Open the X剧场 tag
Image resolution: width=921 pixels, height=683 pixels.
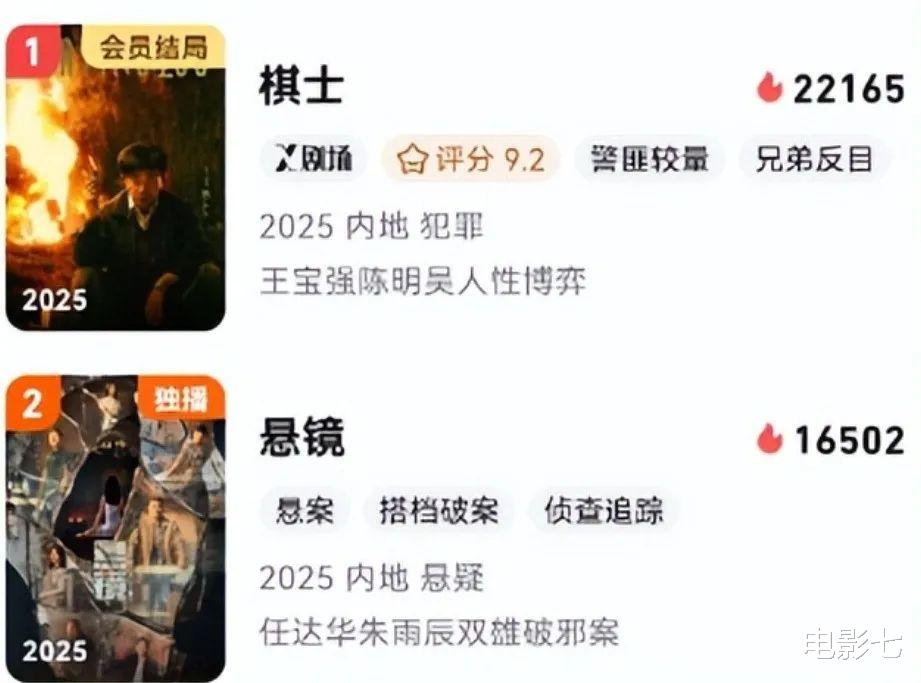(313, 159)
